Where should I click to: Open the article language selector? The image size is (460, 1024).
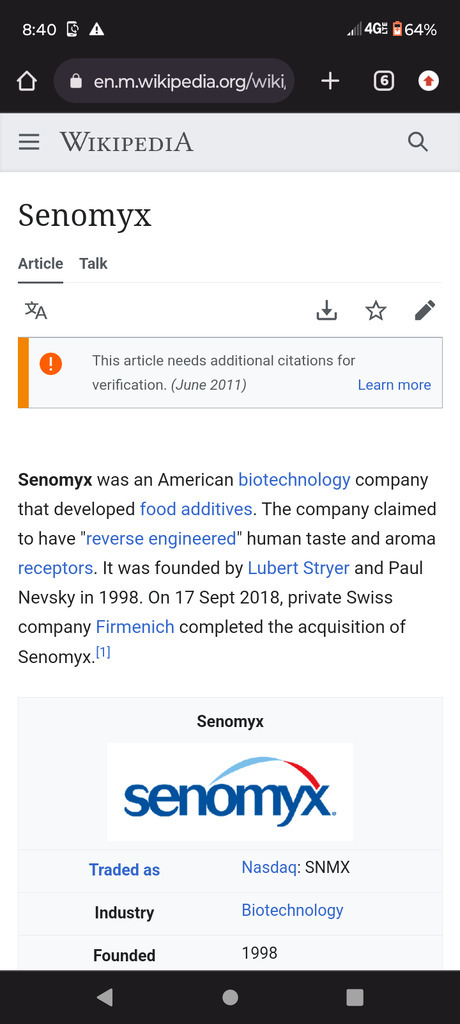click(x=36, y=310)
